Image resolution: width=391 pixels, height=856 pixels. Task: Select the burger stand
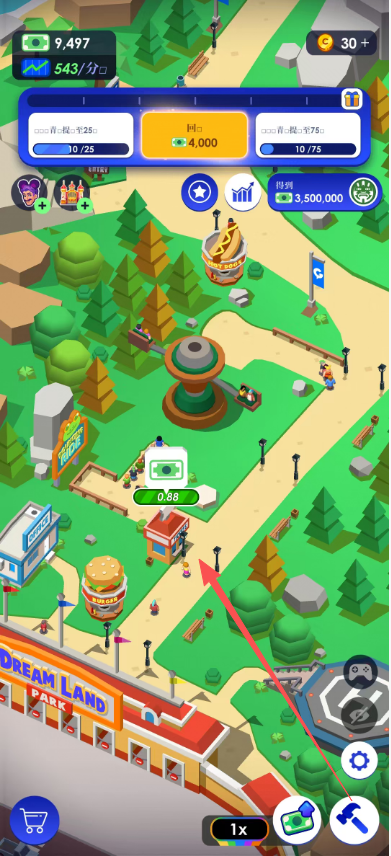pos(104,588)
